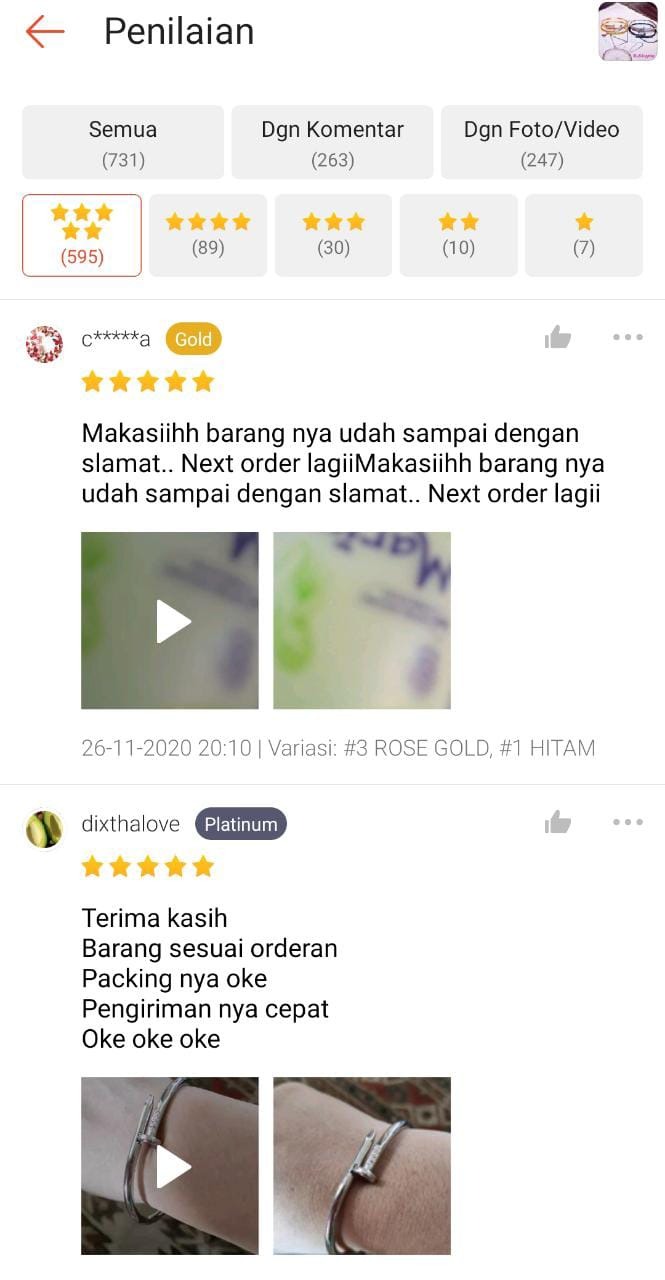The image size is (665, 1280).
Task: Open more options on c*****a's review
Action: [627, 338]
